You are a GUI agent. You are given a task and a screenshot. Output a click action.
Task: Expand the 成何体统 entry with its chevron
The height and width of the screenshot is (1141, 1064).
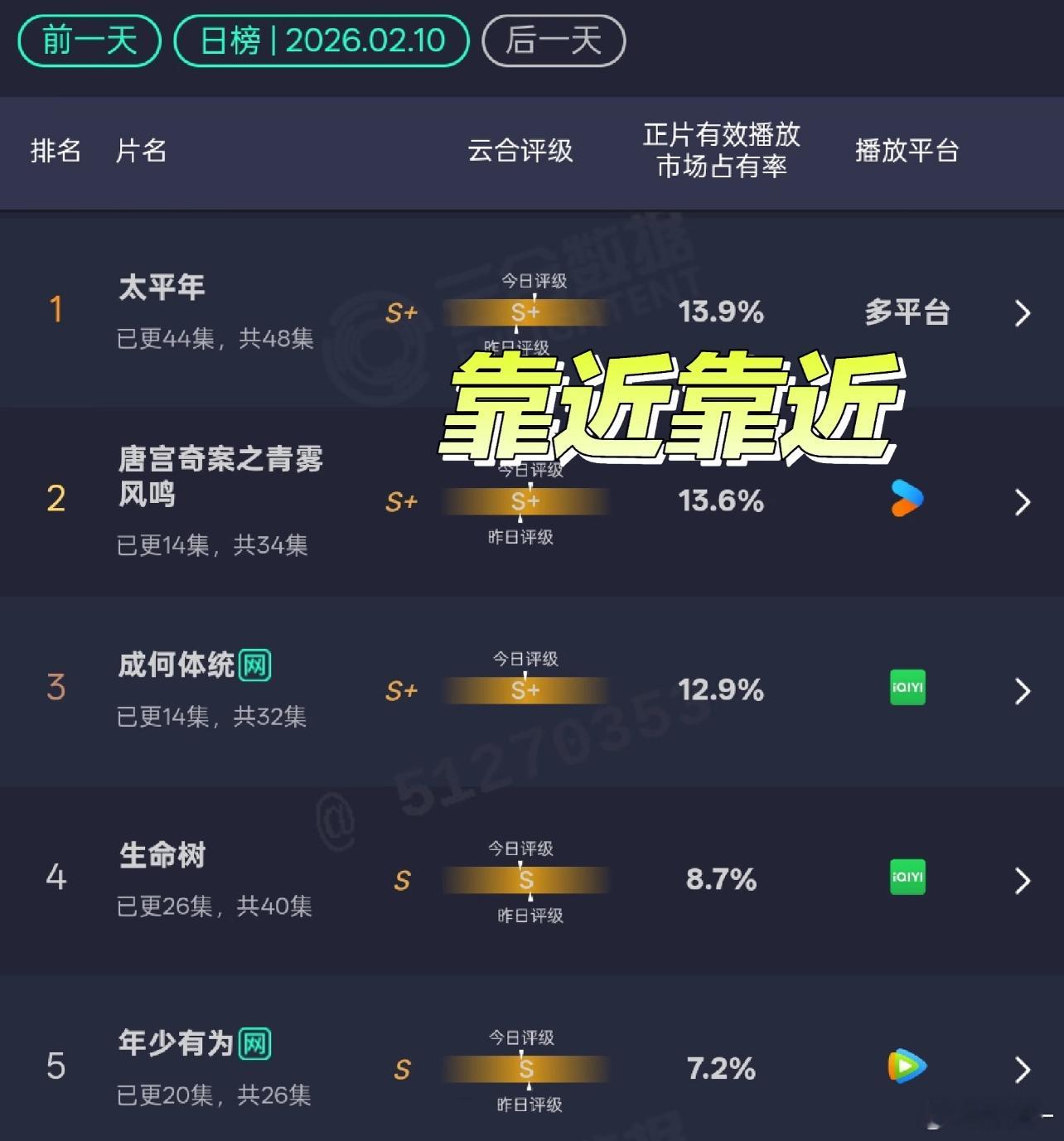point(1023,689)
